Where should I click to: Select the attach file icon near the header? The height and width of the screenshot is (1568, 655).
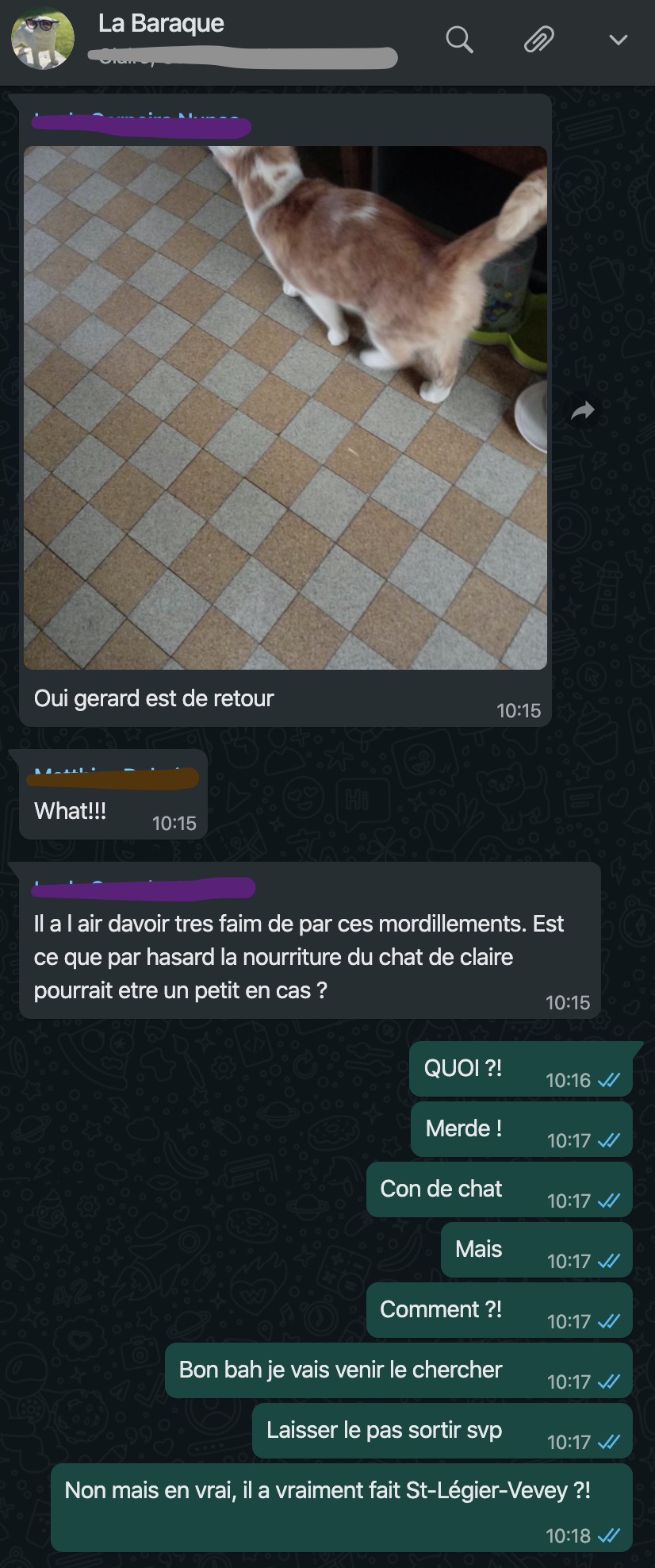[x=540, y=38]
